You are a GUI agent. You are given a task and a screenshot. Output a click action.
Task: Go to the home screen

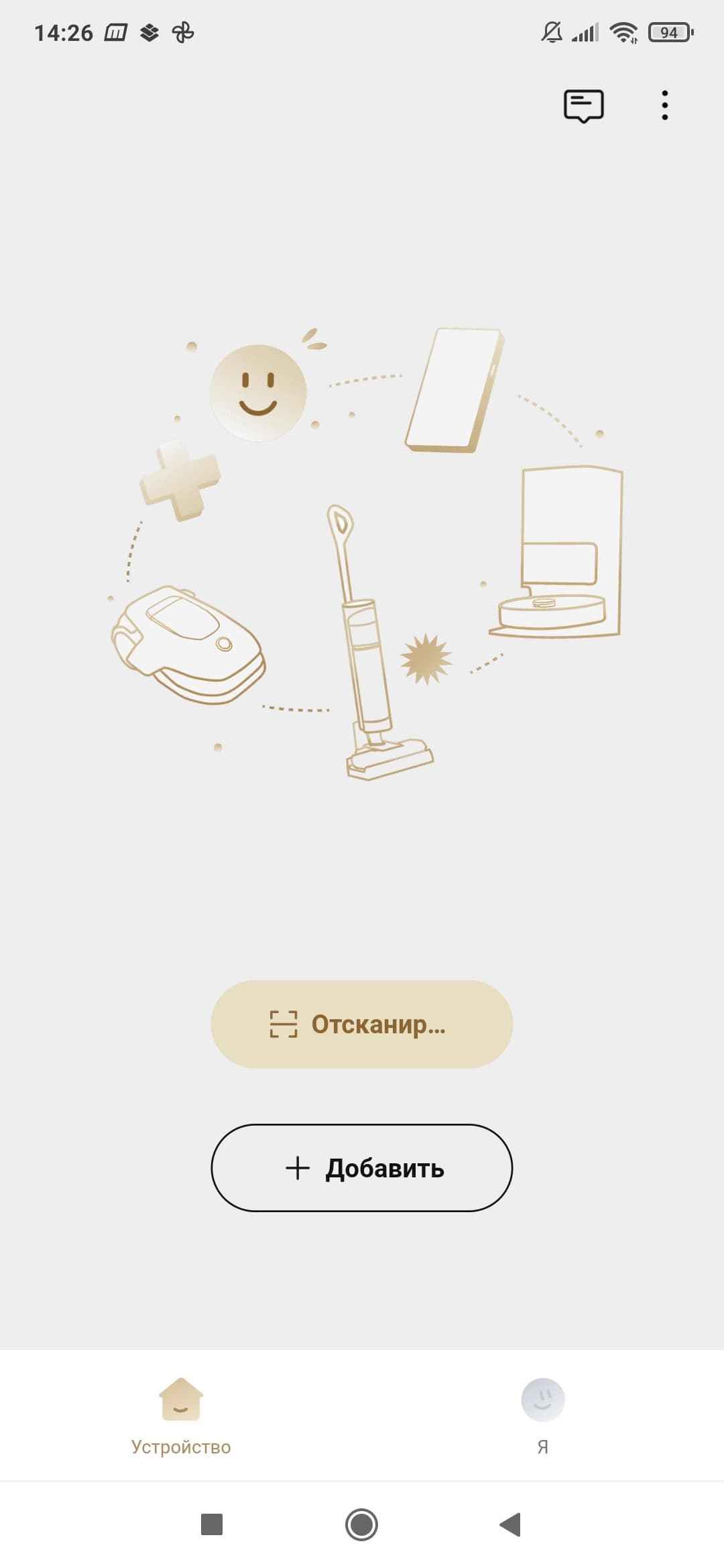362,1524
